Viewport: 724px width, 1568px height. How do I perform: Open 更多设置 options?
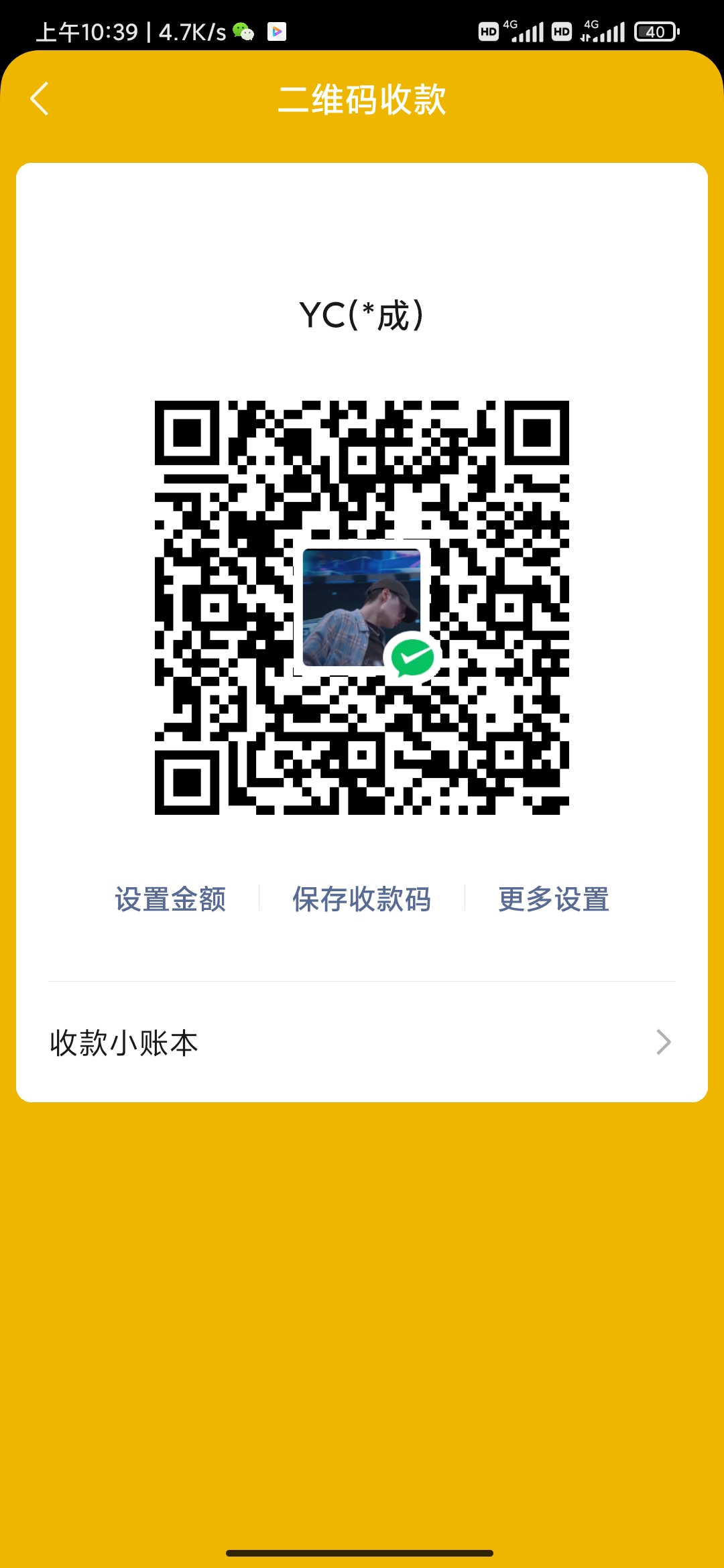554,899
